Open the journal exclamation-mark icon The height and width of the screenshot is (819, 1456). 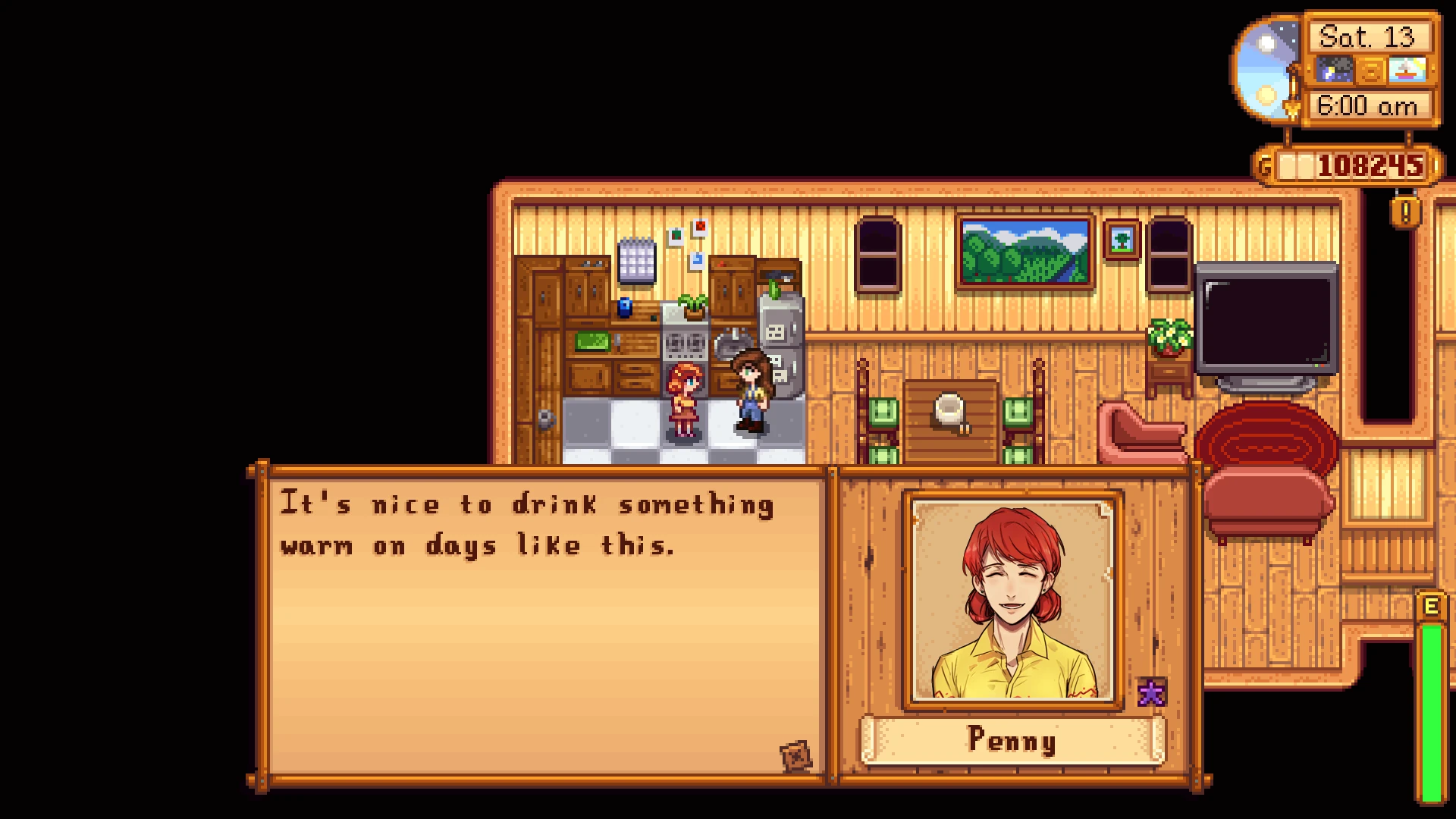1405,212
